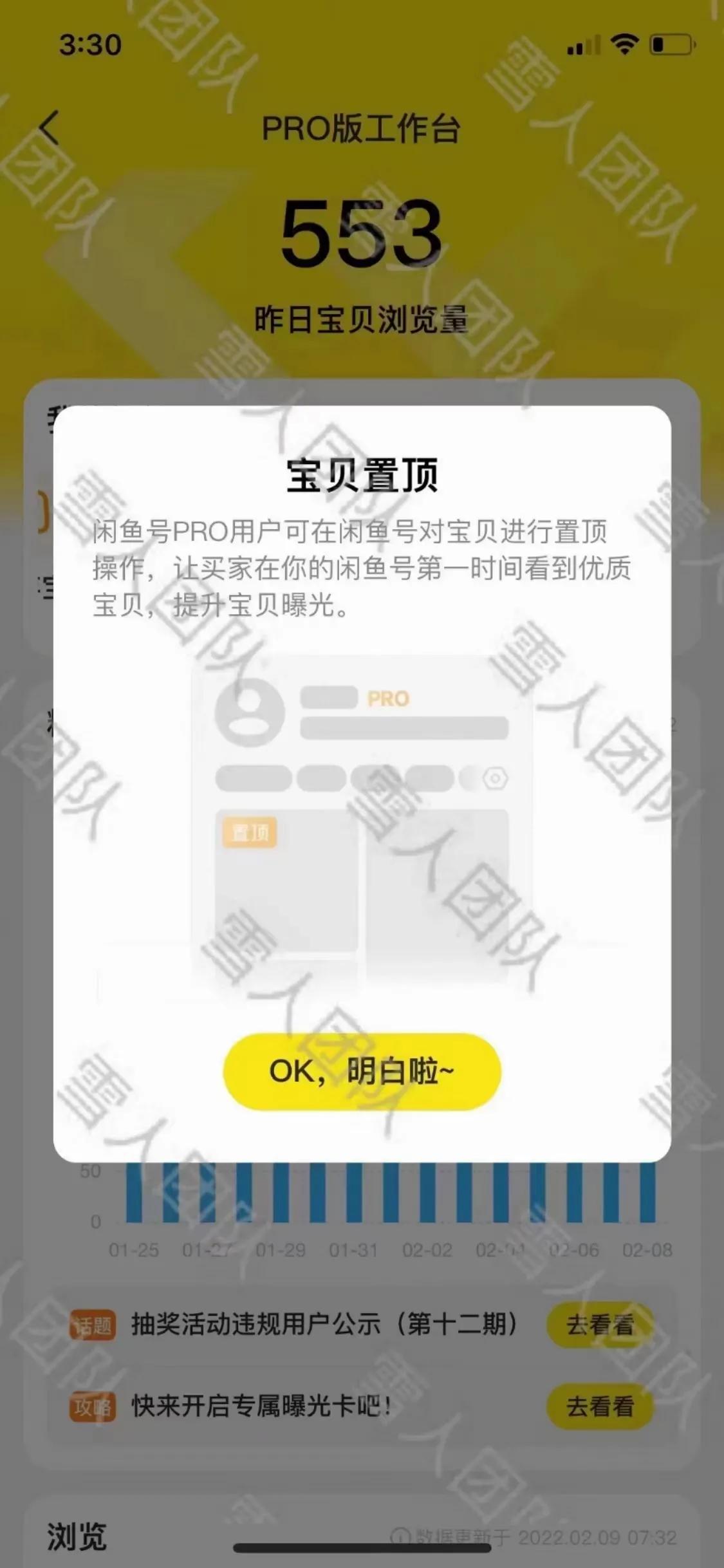The width and height of the screenshot is (724, 1568).
Task: Go back from the PRO版工作台 page
Action: 50,127
